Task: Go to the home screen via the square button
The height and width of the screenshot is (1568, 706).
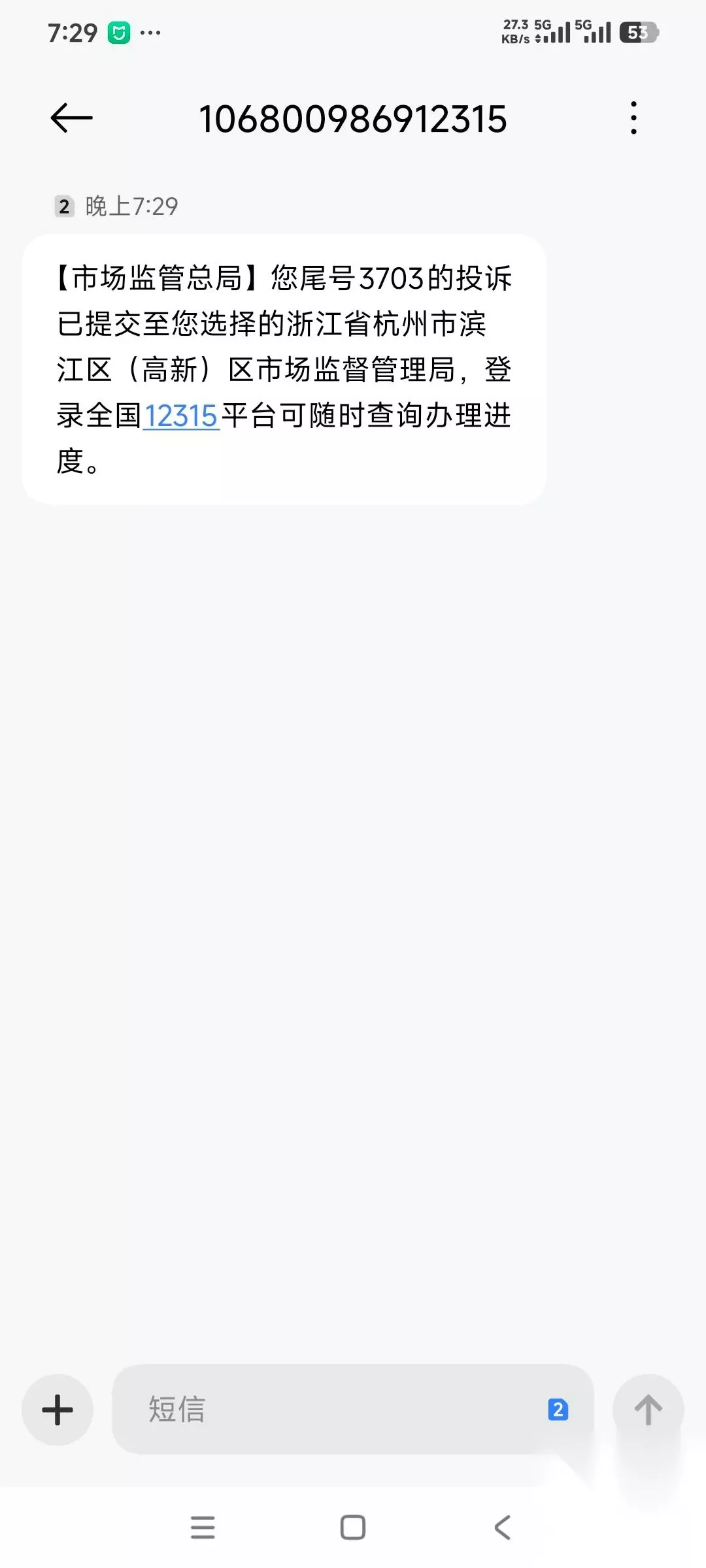Action: 353,1527
